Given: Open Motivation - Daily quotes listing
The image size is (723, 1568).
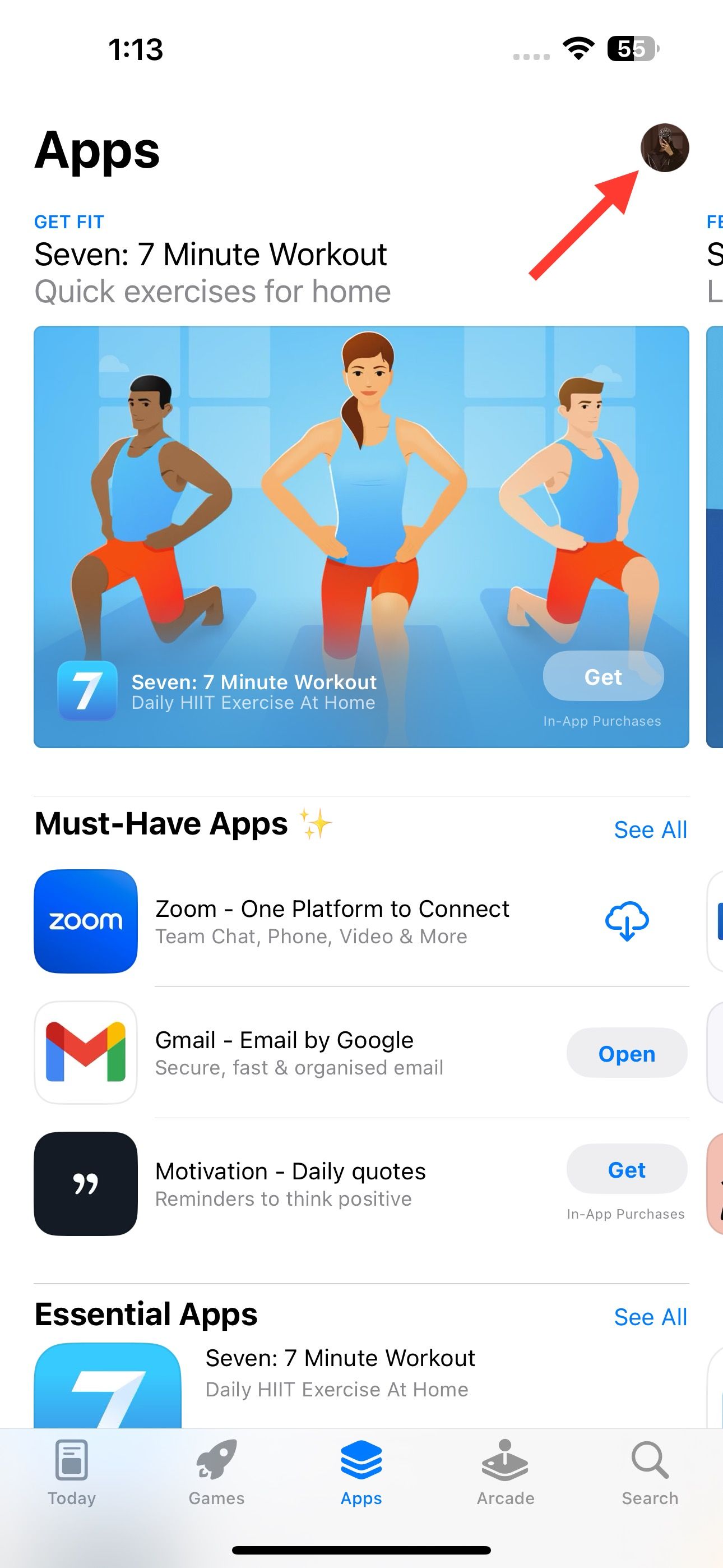Looking at the screenshot, I should click(x=290, y=1183).
